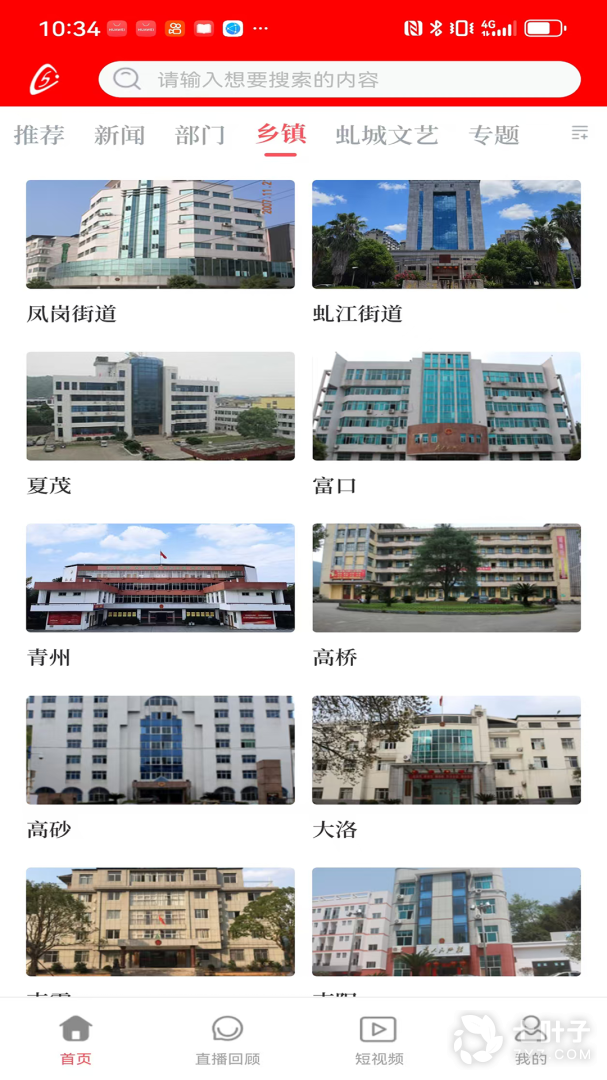Screen dimensions: 607x1080
Task: Open 我的 profile tab
Action: point(531,1039)
